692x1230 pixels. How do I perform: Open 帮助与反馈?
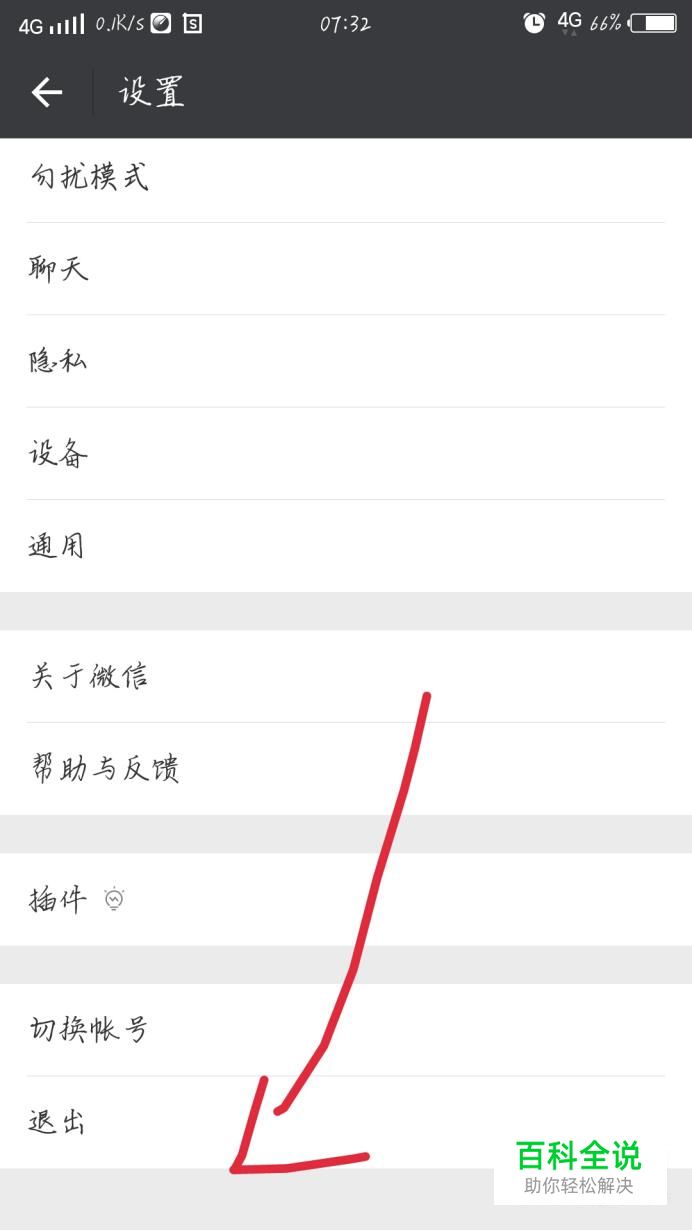(104, 769)
